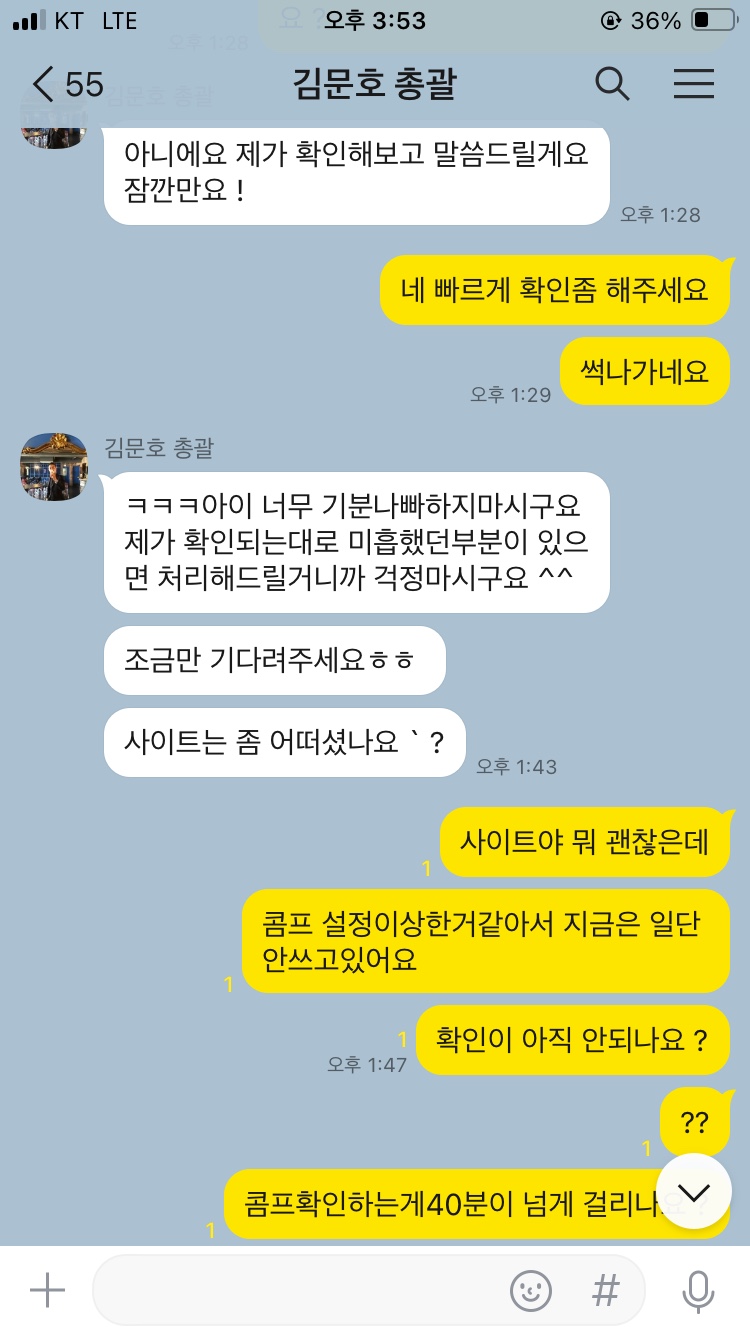The image size is (750, 1334).
Task: Open 김문호 총괄's profile picture
Action: pyautogui.click(x=55, y=467)
